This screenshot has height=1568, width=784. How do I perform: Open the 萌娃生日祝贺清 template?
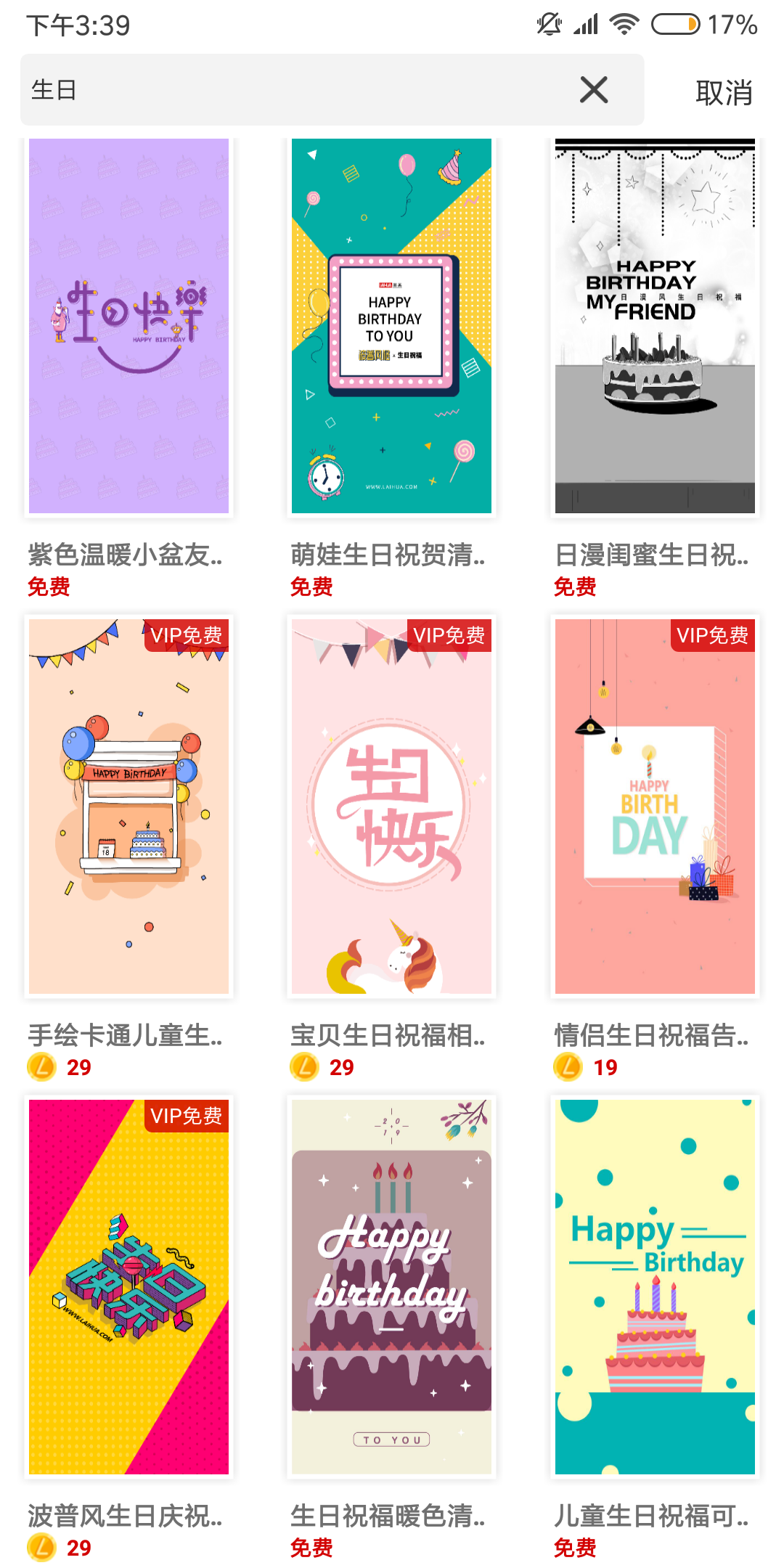(x=391, y=326)
